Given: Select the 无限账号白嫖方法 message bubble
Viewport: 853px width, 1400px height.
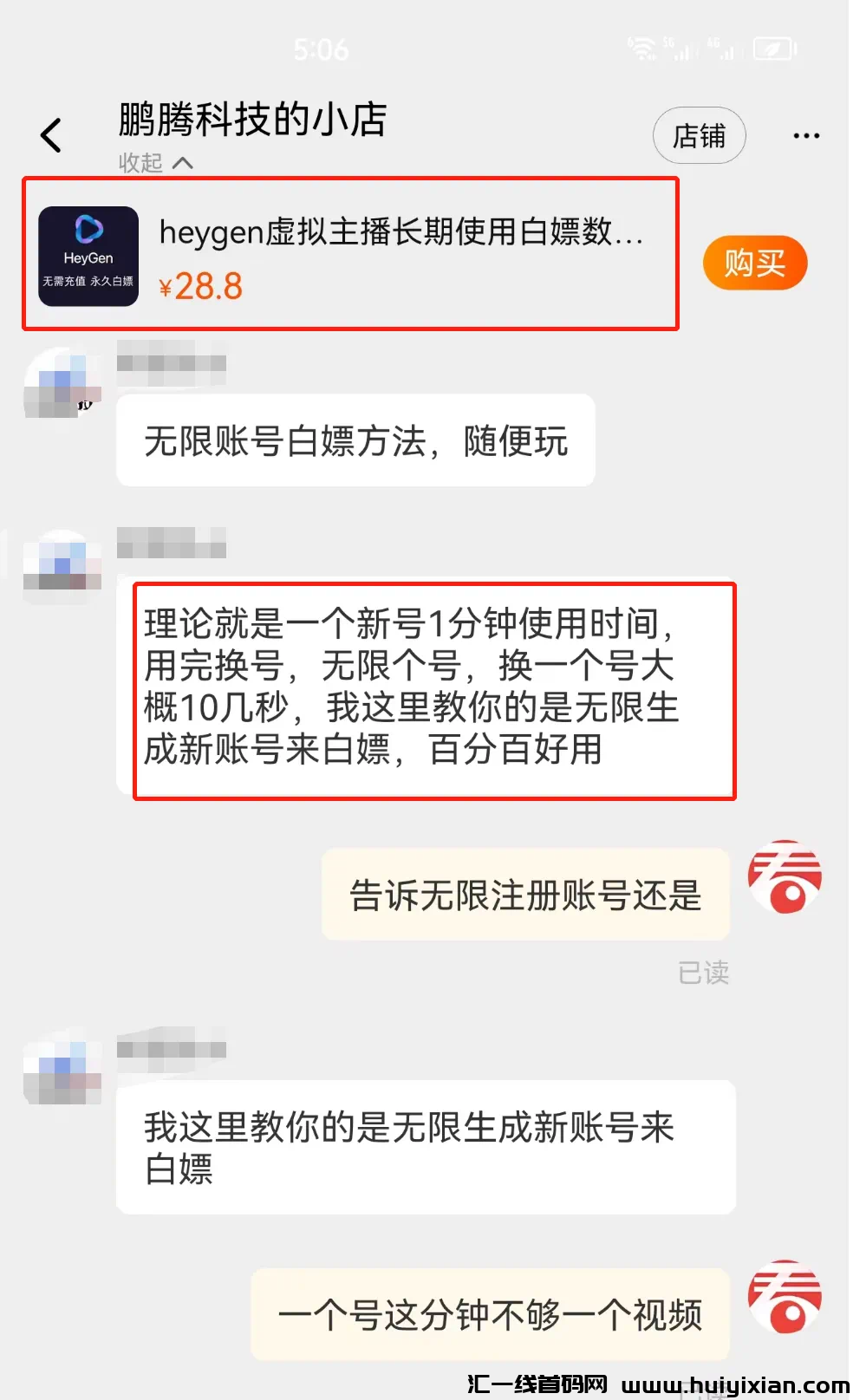Looking at the screenshot, I should pos(355,441).
